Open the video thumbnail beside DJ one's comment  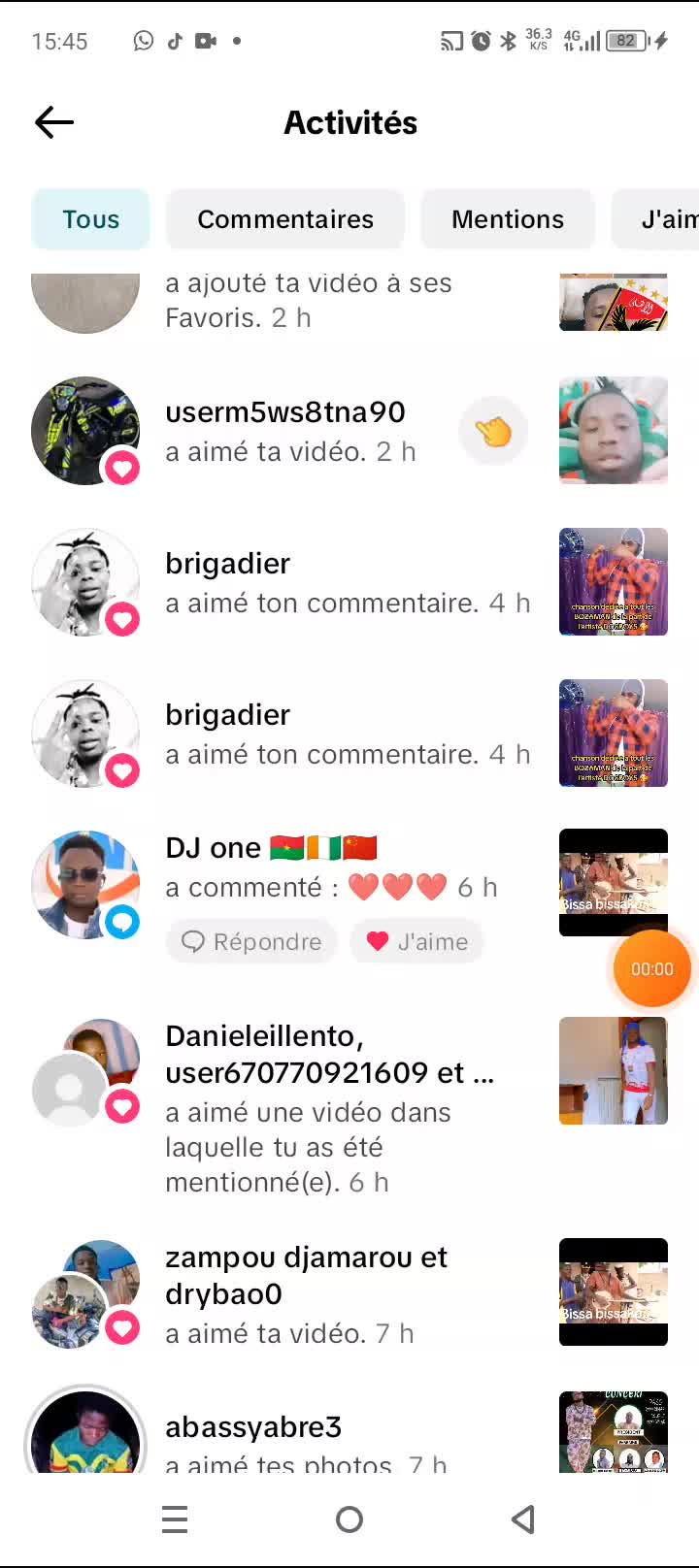[613, 882]
